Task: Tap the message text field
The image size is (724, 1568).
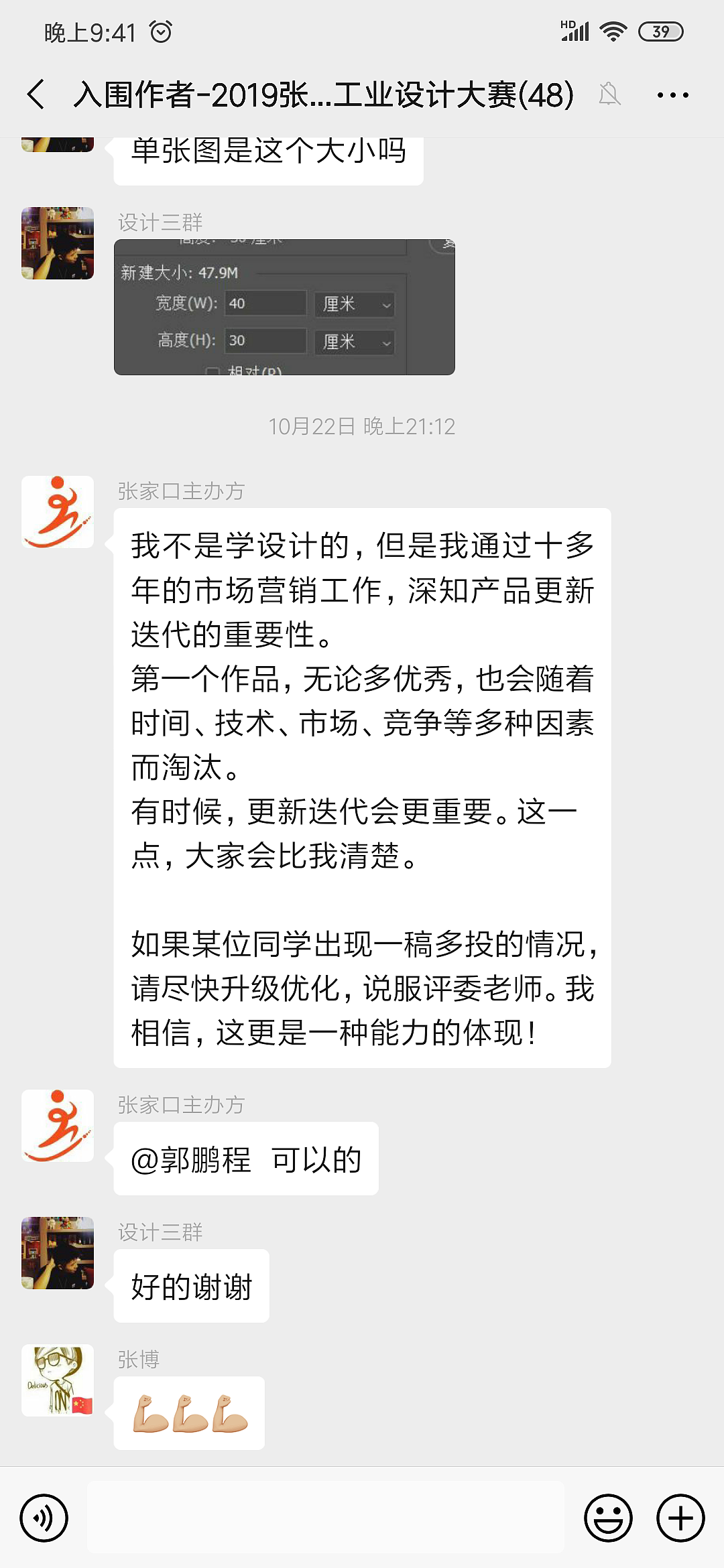Action: (x=326, y=1518)
